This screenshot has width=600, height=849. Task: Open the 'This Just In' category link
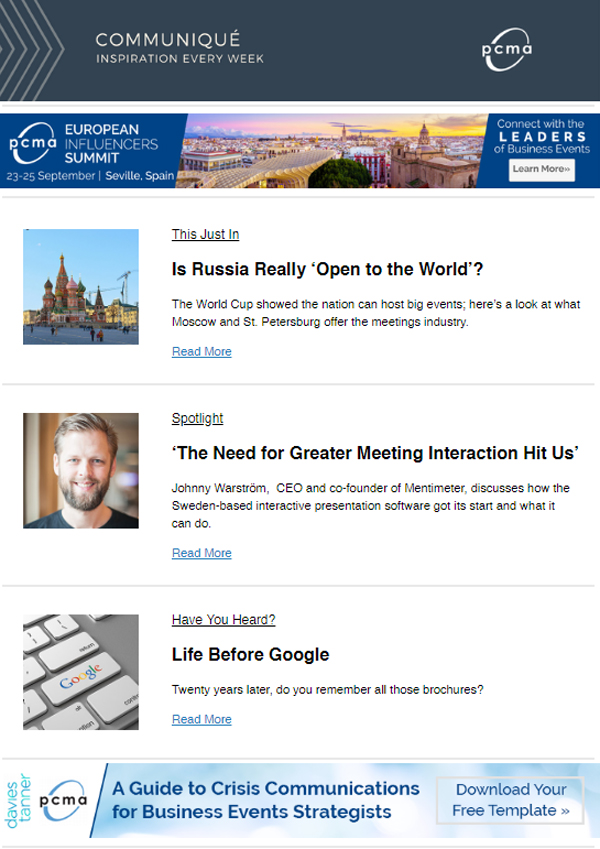point(205,235)
